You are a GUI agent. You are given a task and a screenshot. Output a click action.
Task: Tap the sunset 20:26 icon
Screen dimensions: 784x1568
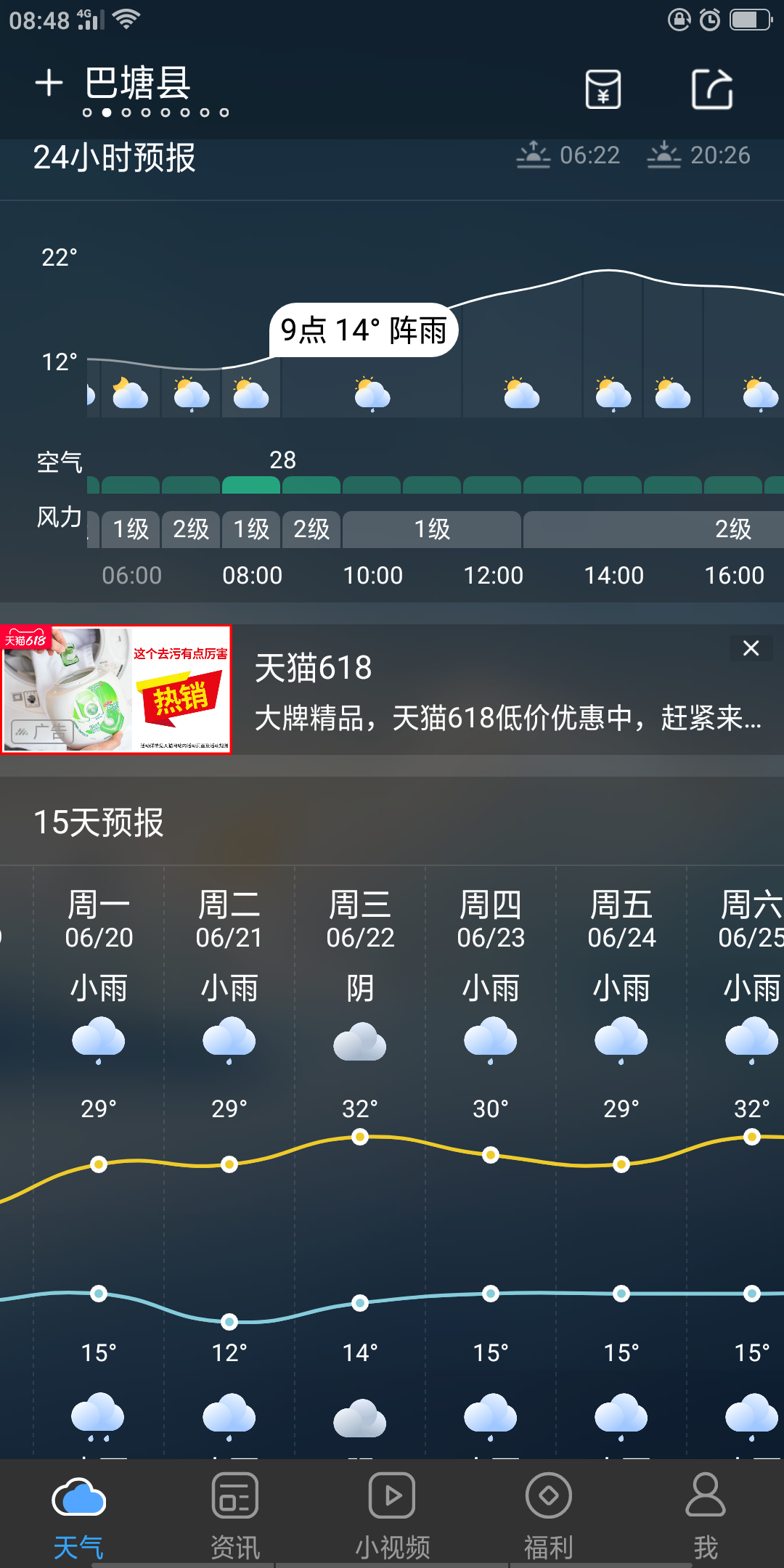tap(668, 155)
